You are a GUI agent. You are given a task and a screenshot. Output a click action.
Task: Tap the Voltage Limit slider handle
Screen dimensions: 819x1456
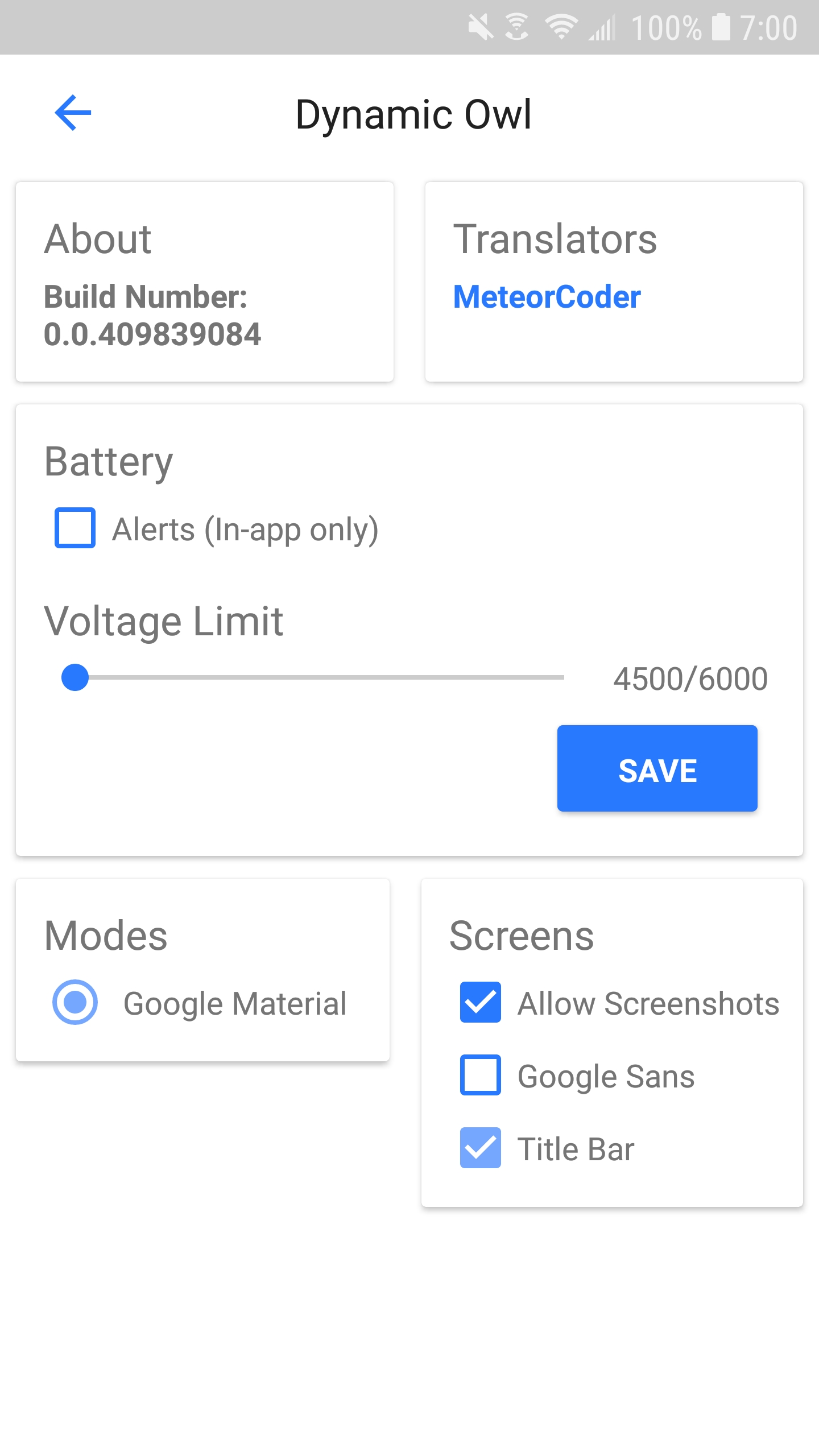[75, 677]
